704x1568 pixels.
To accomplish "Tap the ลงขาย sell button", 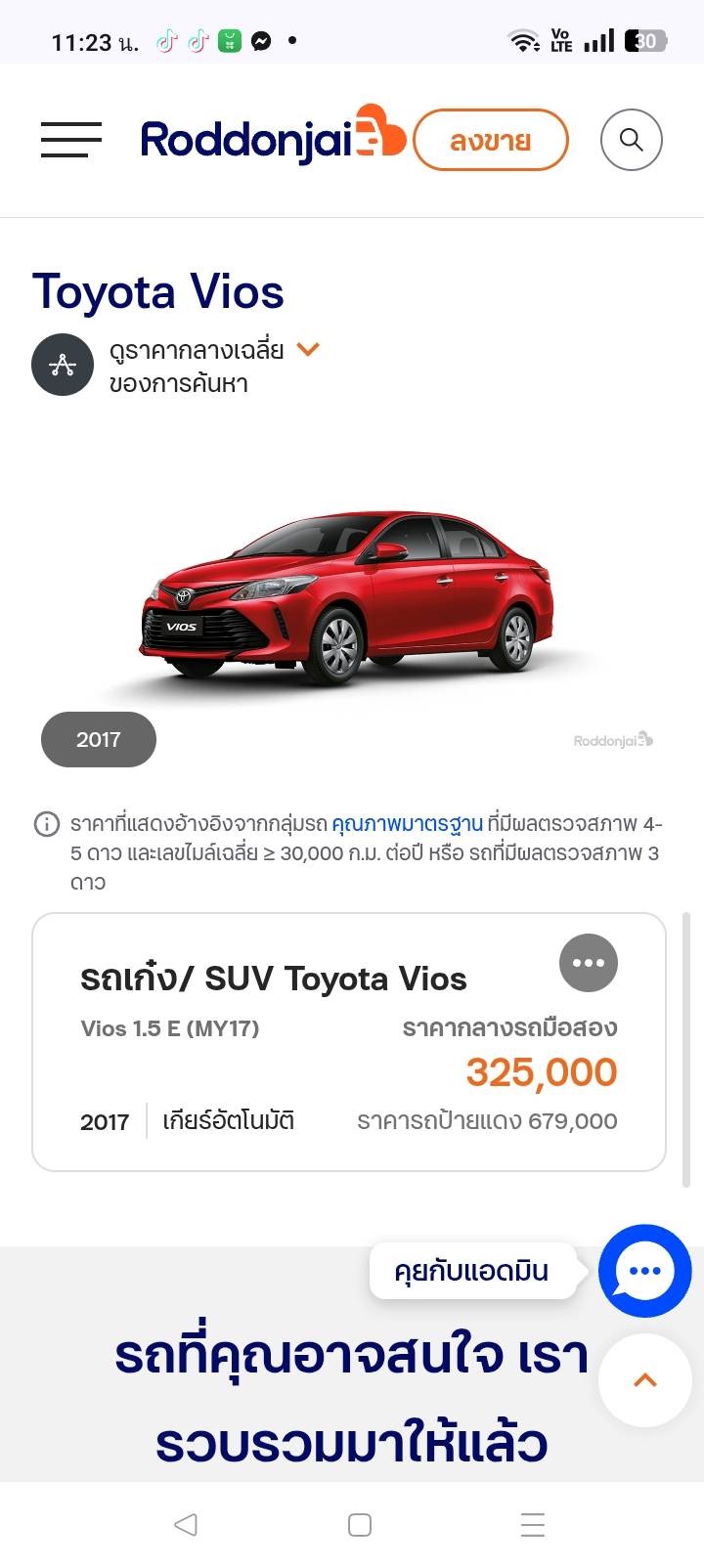I will 490,141.
